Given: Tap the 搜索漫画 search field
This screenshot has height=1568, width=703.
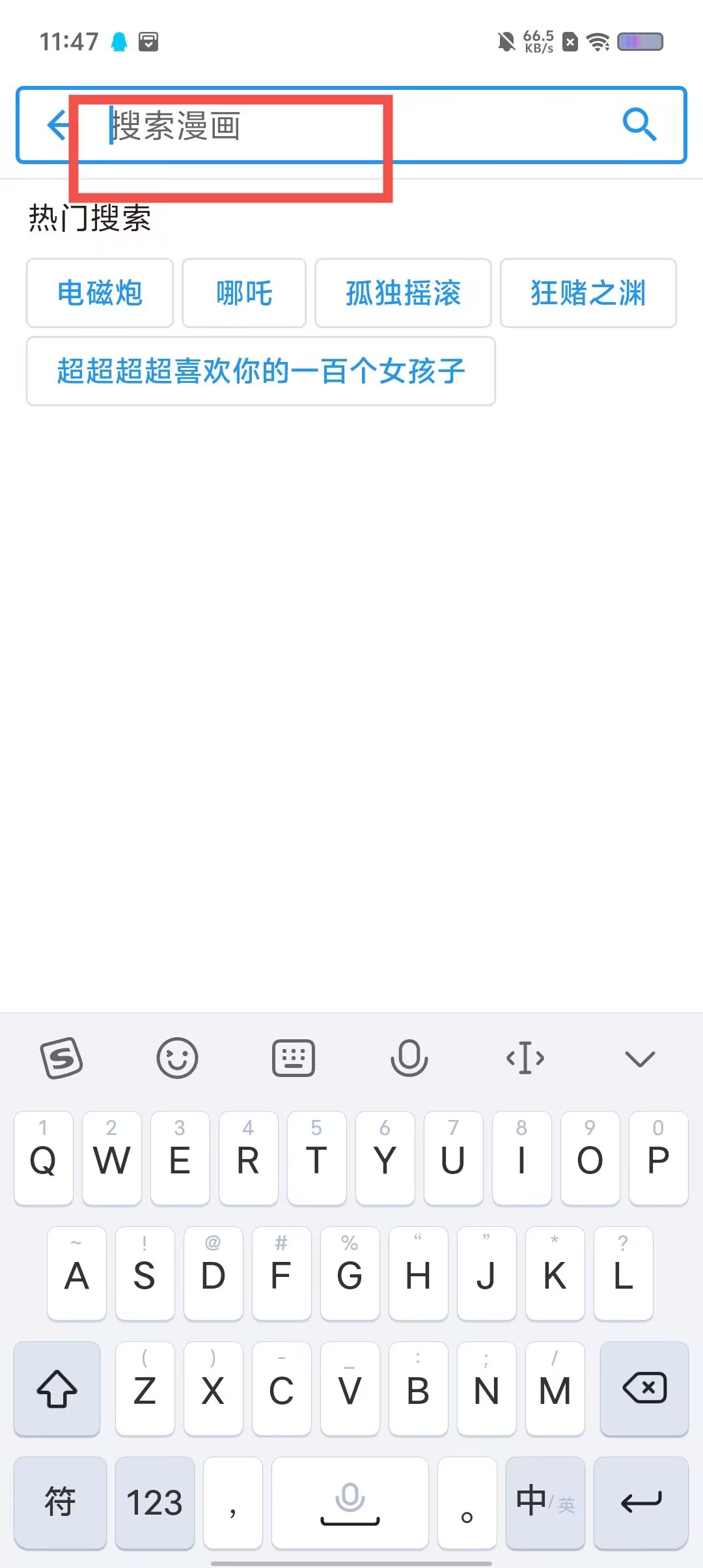Looking at the screenshot, I should point(351,125).
